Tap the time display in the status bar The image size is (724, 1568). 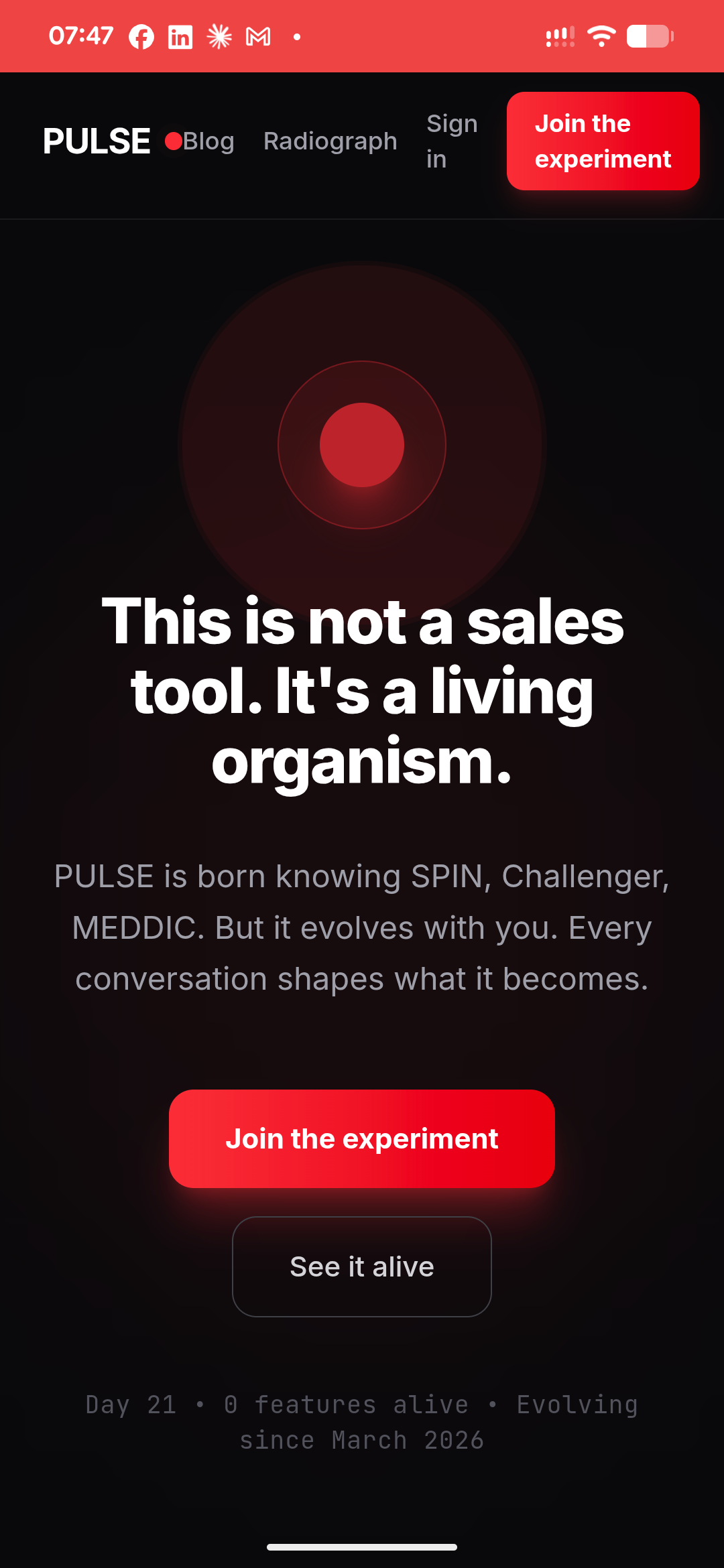point(82,37)
